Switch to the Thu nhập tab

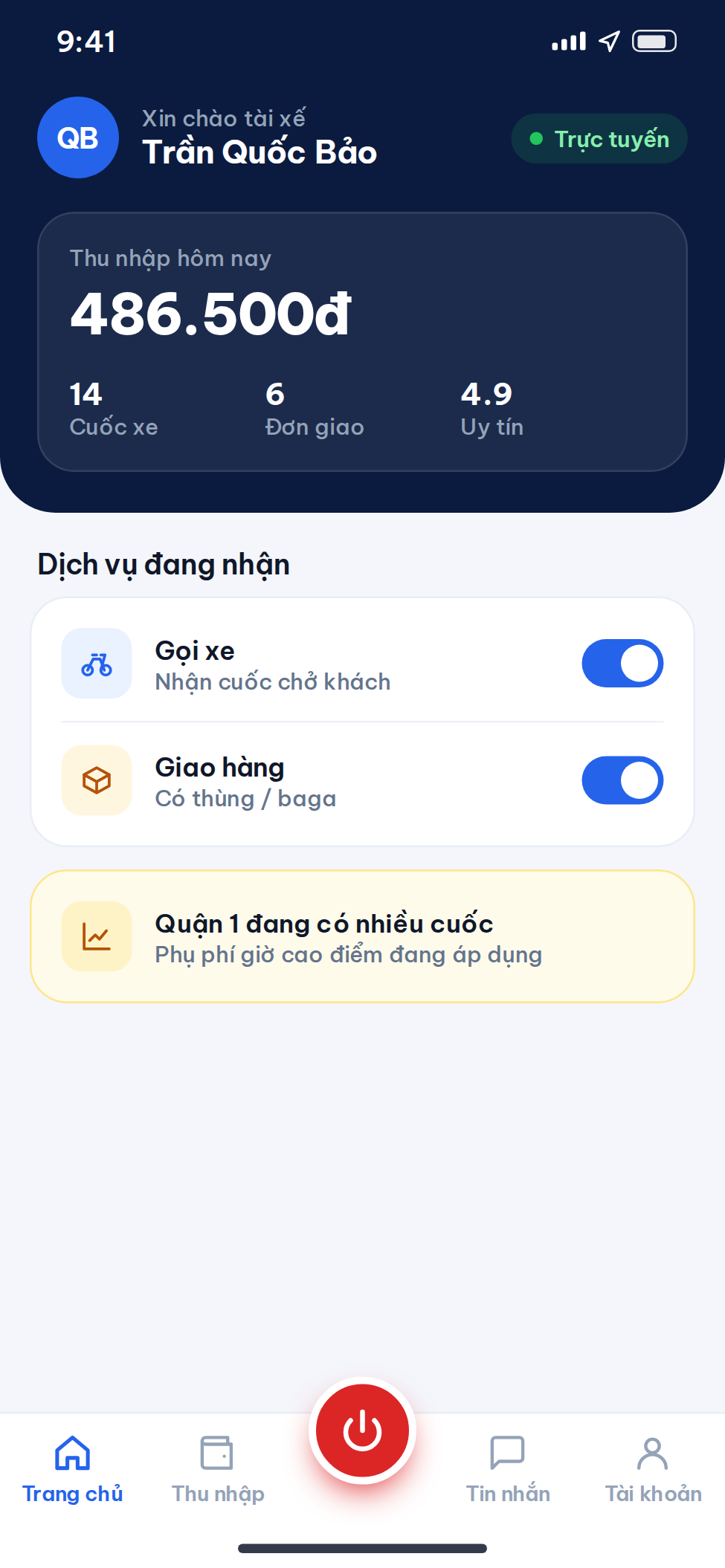[x=218, y=1470]
